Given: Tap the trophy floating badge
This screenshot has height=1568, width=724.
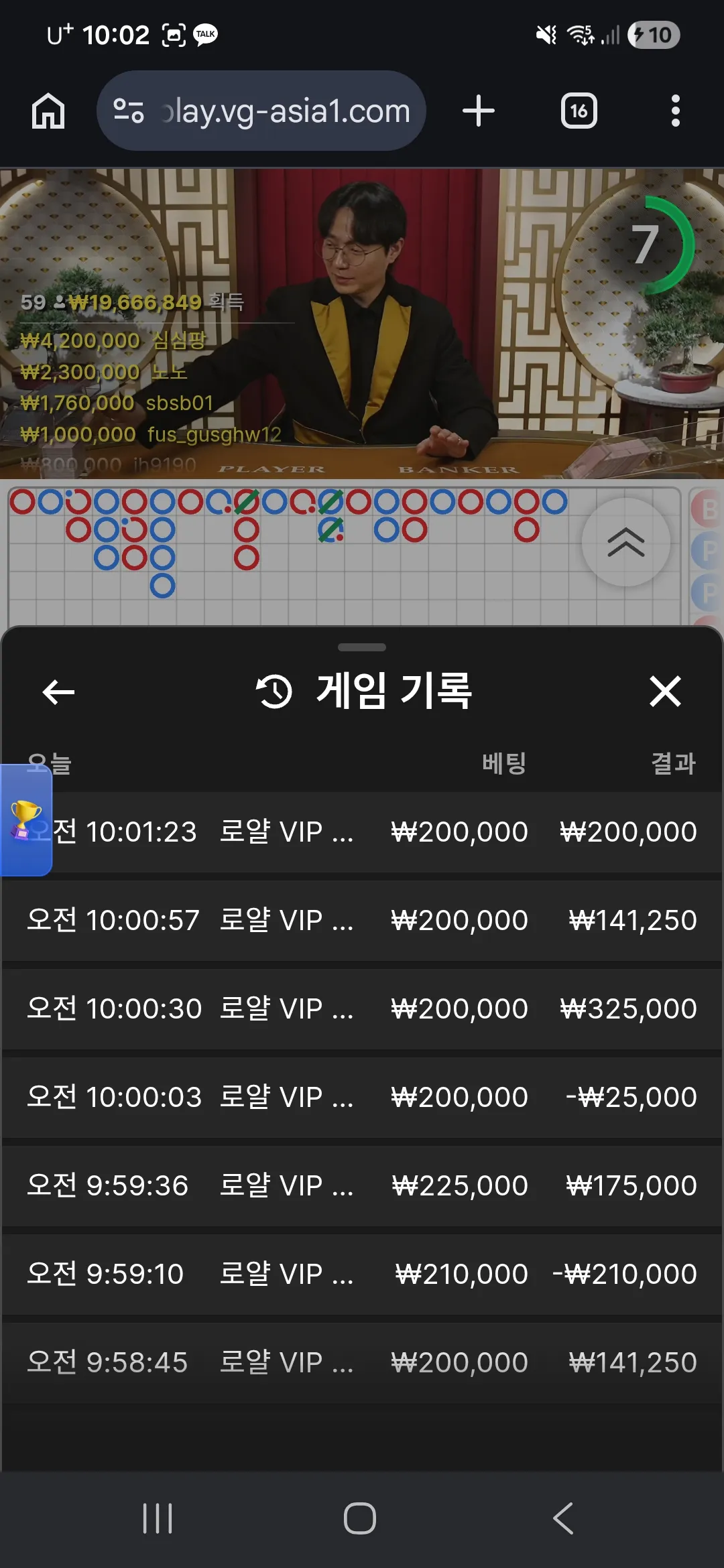Looking at the screenshot, I should pos(25,820).
